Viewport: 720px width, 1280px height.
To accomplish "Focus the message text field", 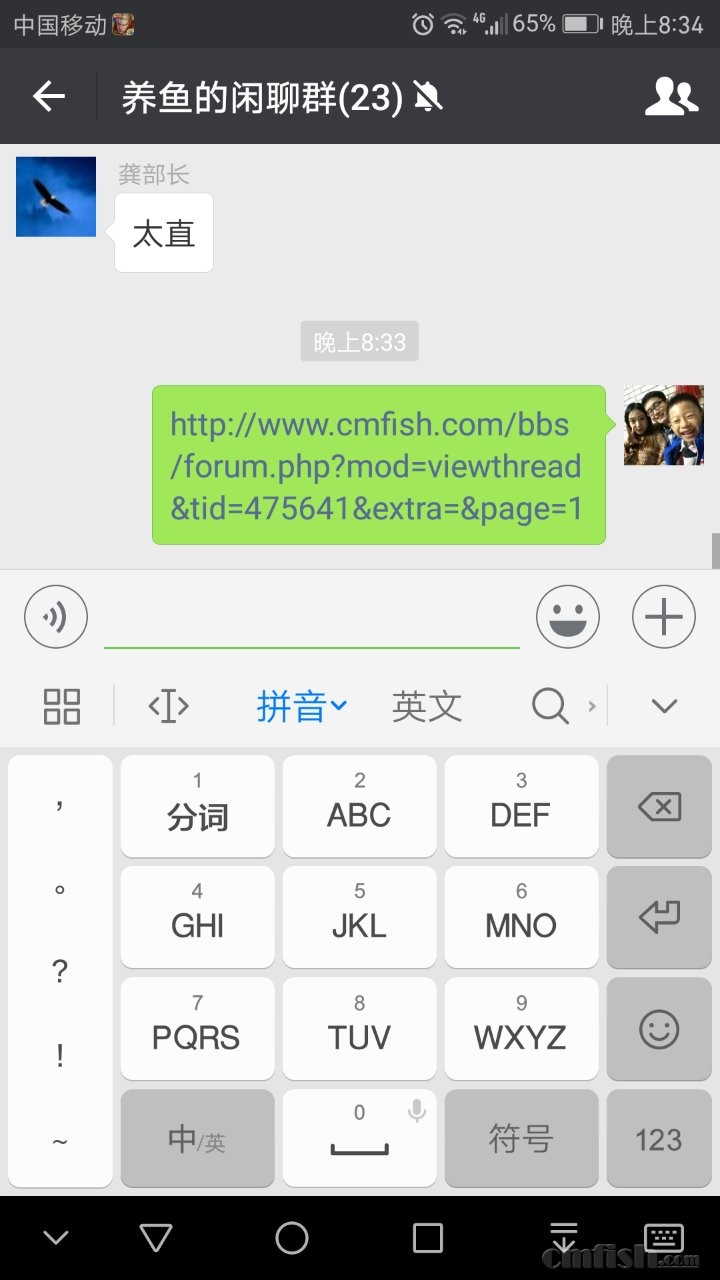I will coord(311,620).
